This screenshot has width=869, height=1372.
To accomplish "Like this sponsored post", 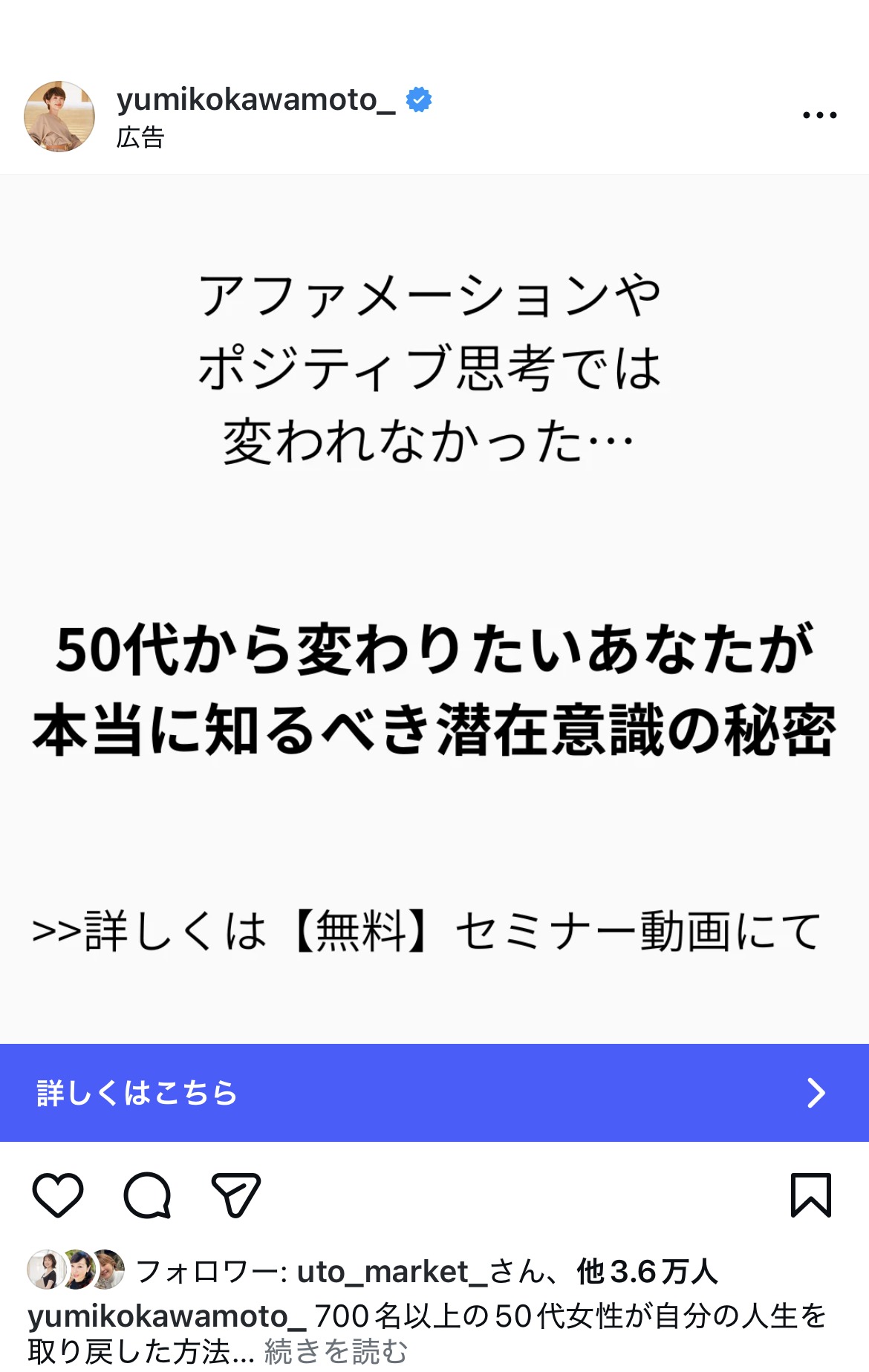I will (x=58, y=1195).
